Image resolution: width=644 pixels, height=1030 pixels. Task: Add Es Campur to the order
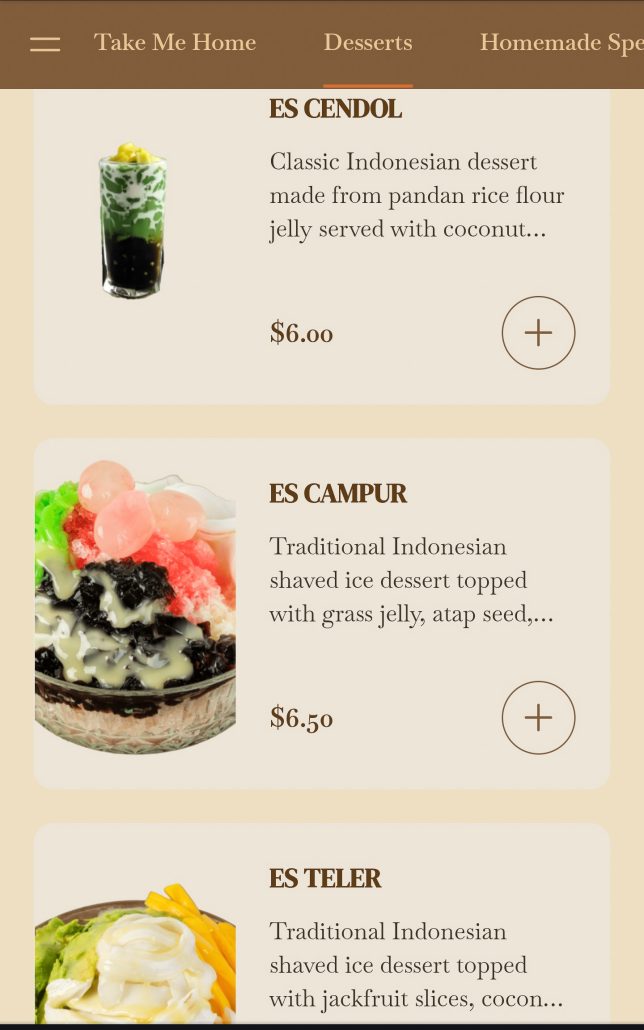[x=538, y=718]
